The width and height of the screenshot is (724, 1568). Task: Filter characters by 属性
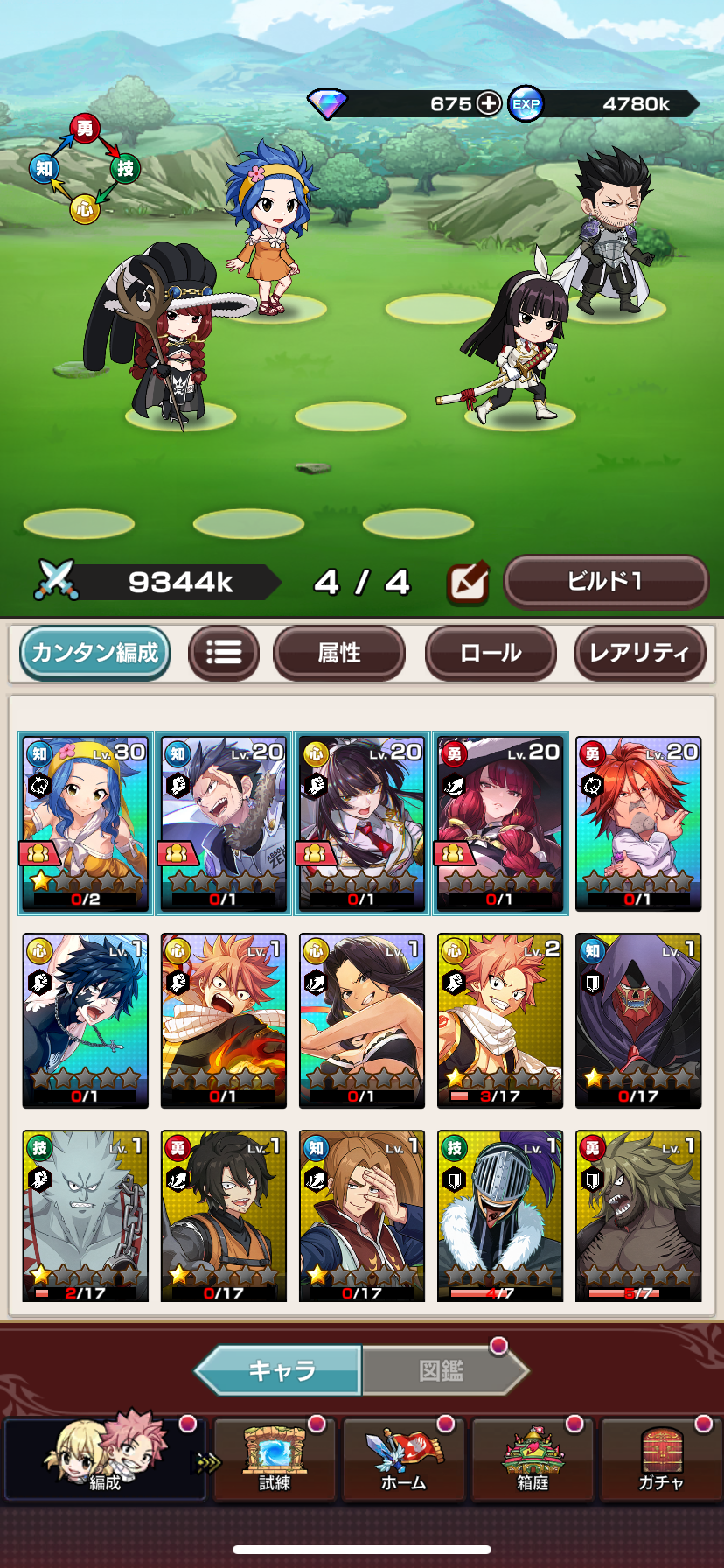coord(339,653)
